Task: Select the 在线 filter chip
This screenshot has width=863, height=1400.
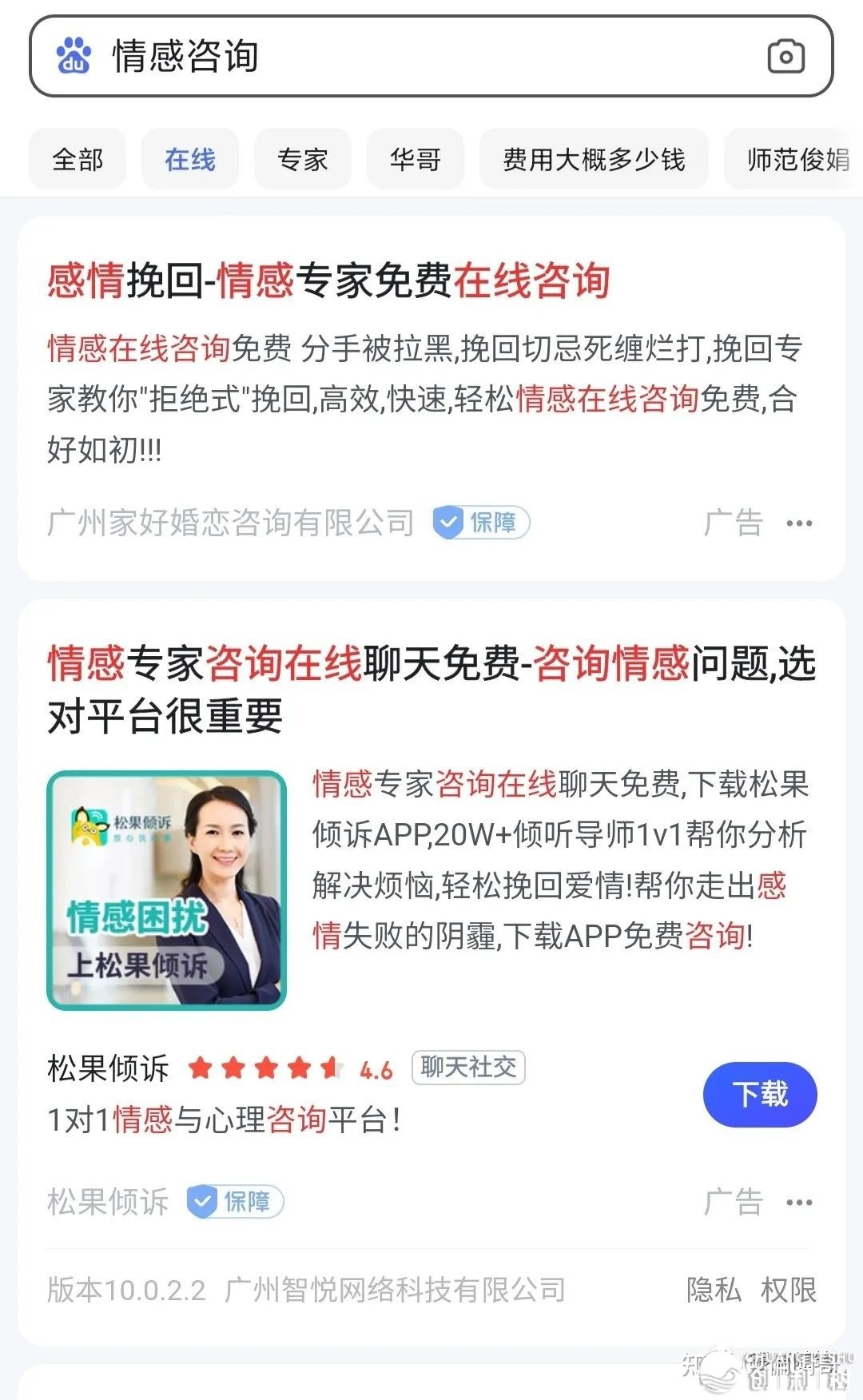Action: (190, 159)
